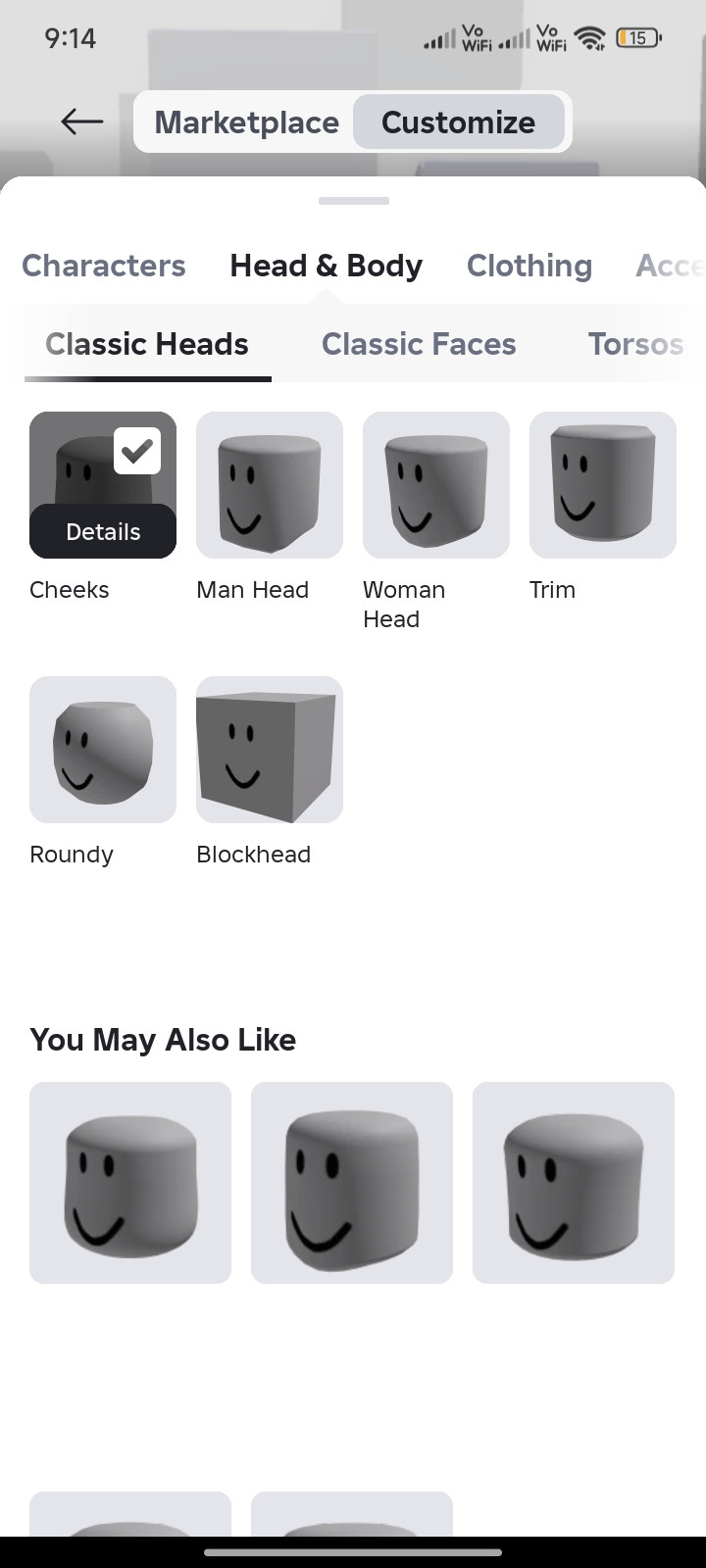Open the Characters tab

tap(104, 266)
